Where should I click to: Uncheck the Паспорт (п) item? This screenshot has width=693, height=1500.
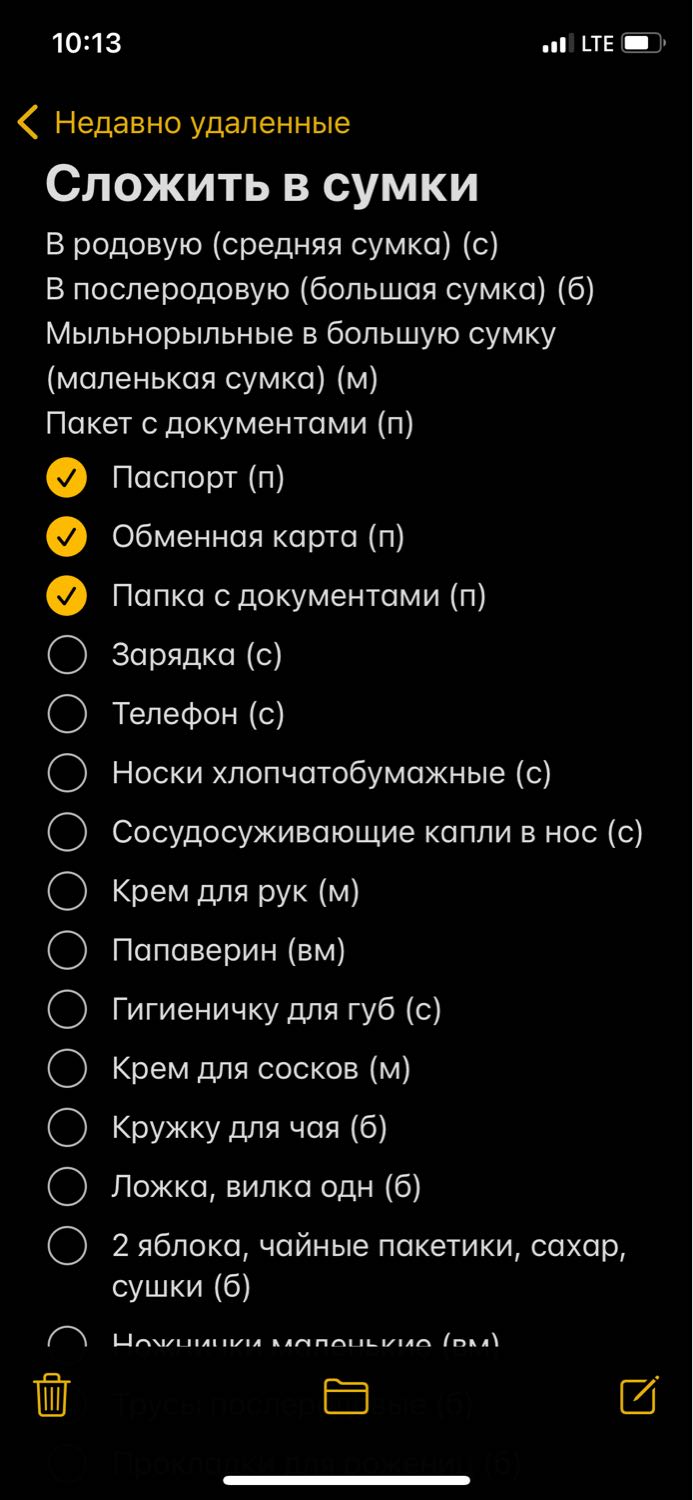67,478
